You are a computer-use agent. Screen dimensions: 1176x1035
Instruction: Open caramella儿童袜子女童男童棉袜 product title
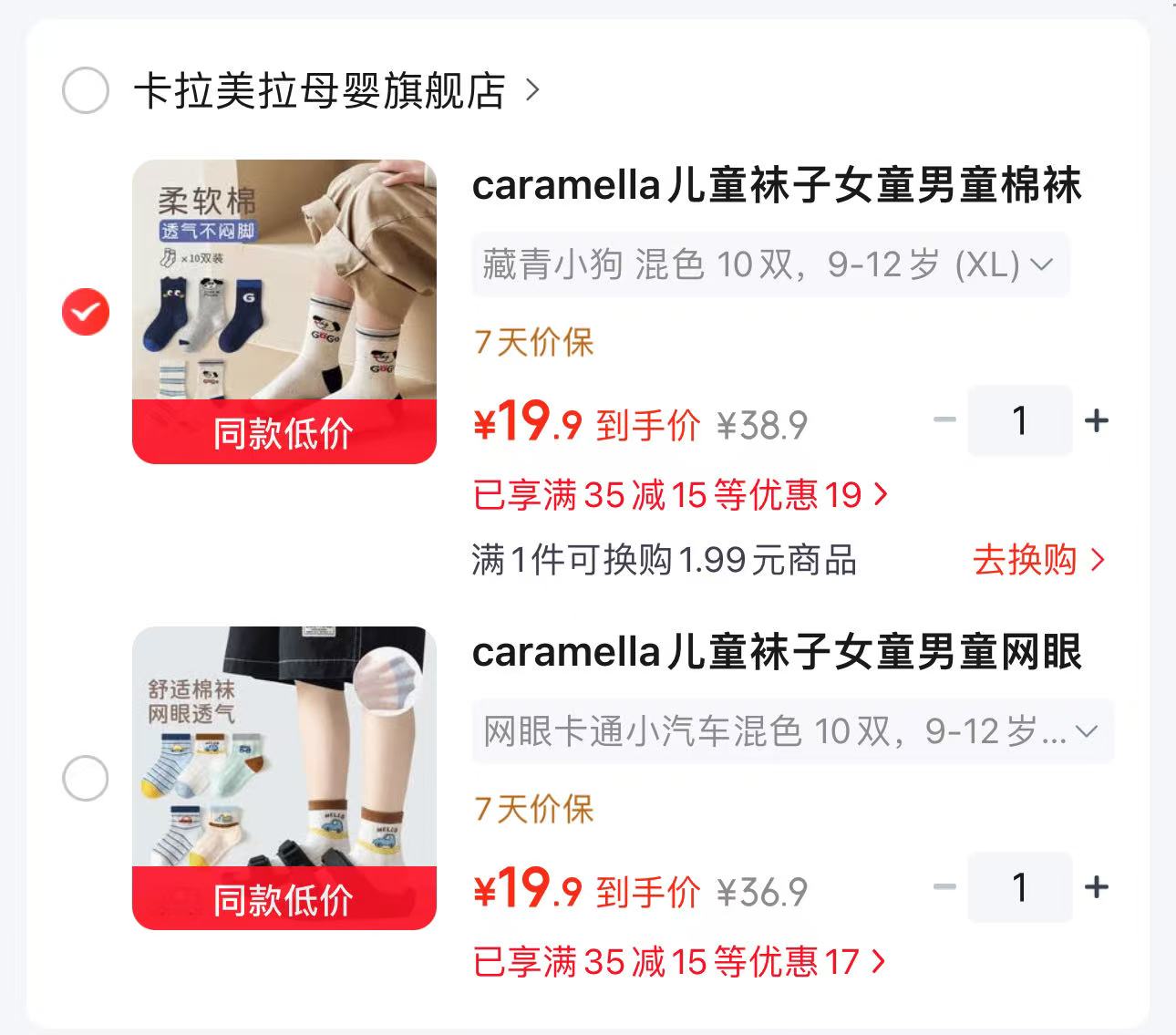[777, 185]
